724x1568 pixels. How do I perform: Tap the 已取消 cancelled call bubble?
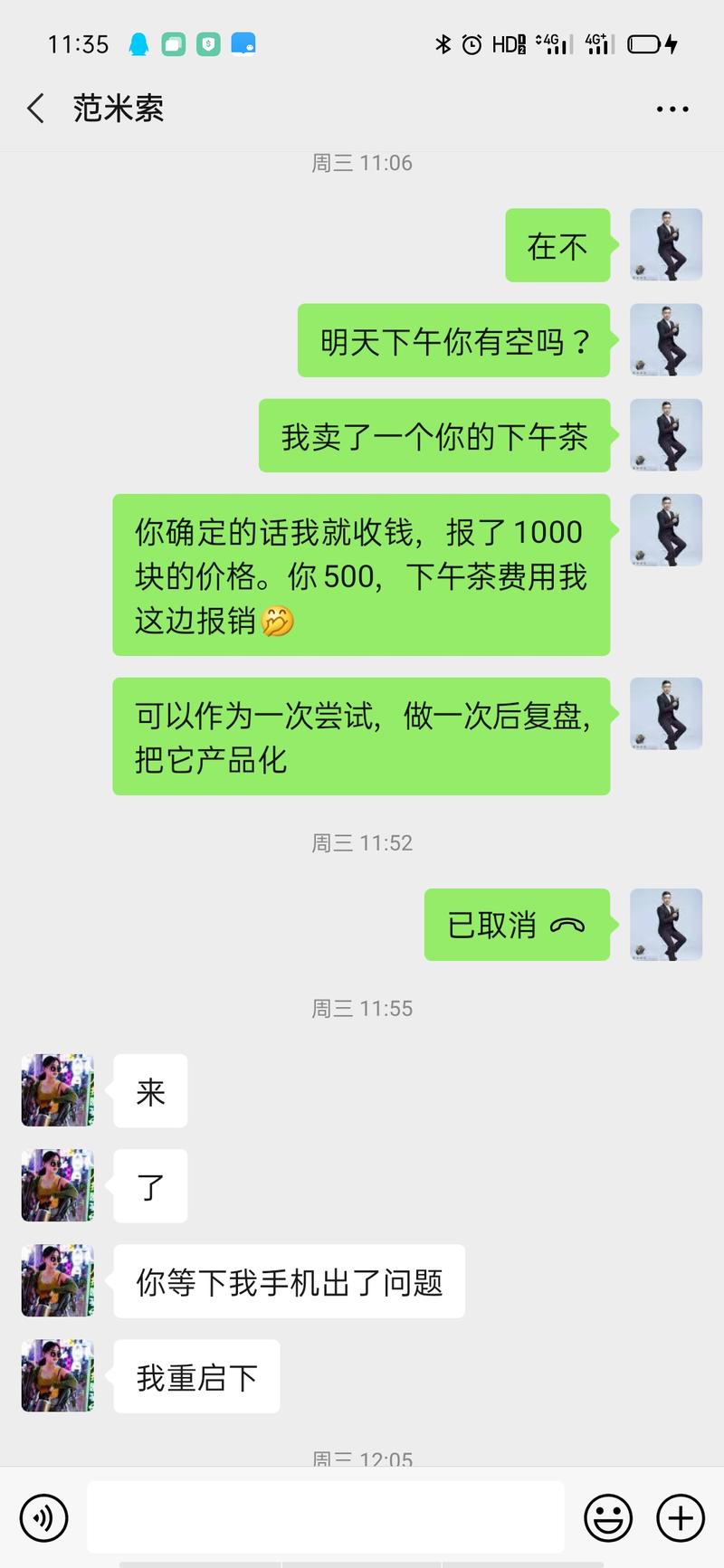point(518,925)
